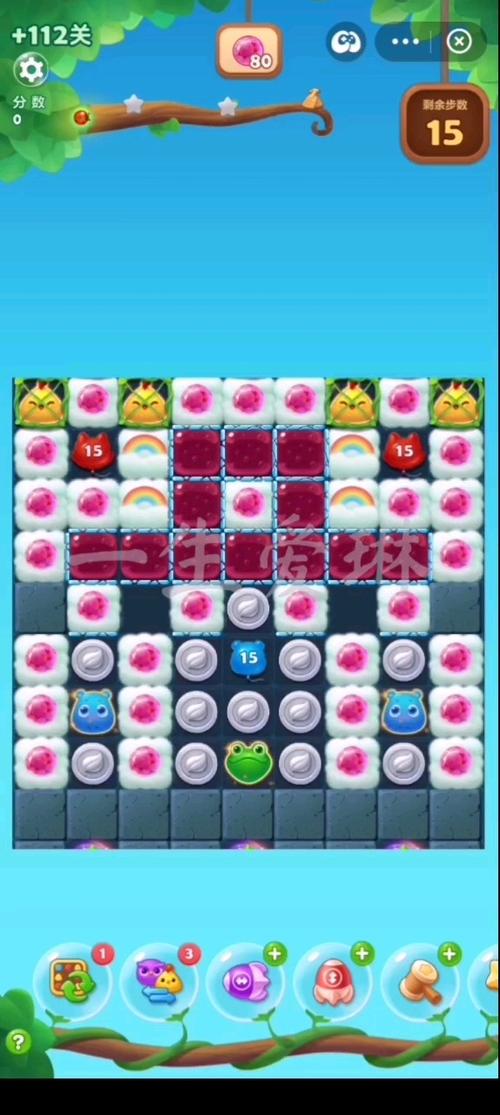The width and height of the screenshot is (500, 1115).
Task: Get the purple horizontal rocket booster
Action: 245,981
